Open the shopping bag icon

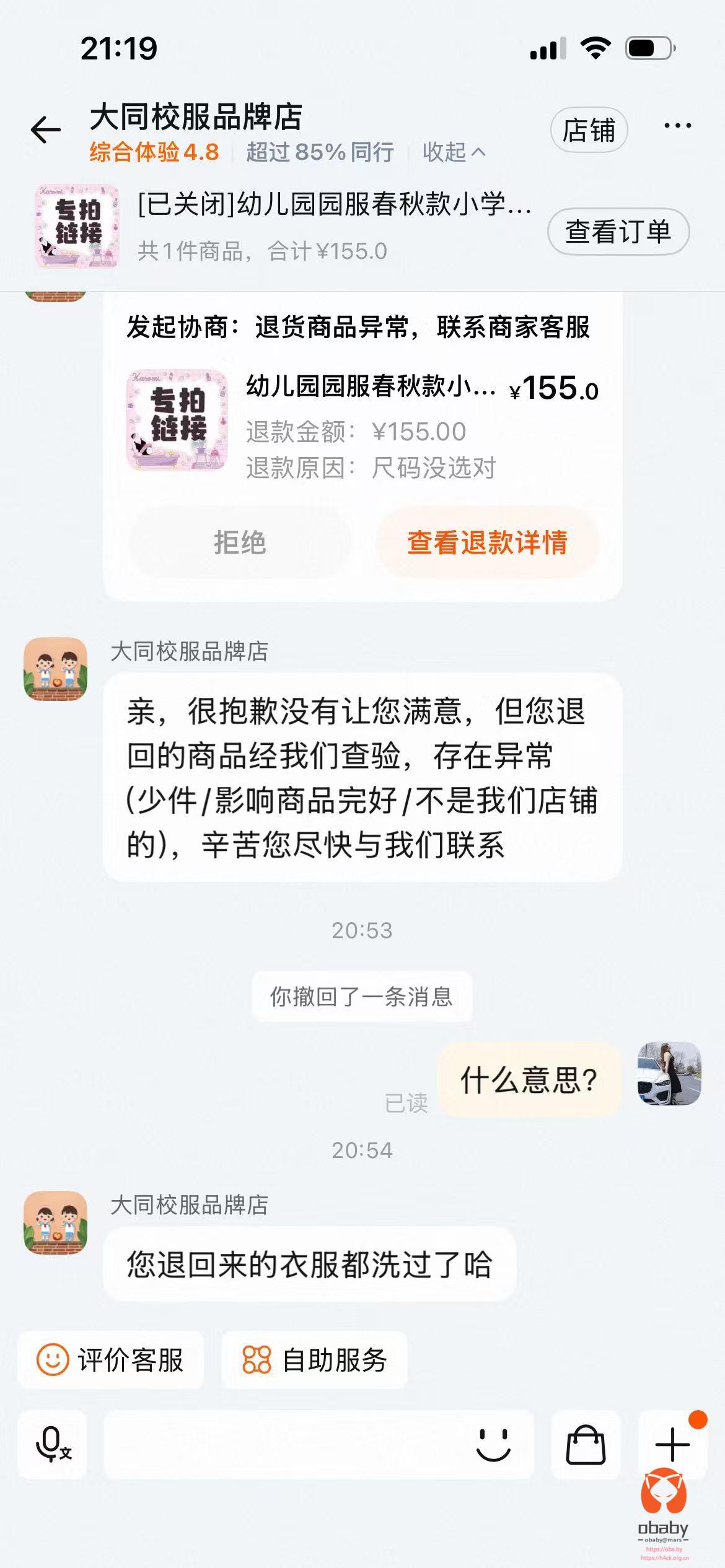586,1445
